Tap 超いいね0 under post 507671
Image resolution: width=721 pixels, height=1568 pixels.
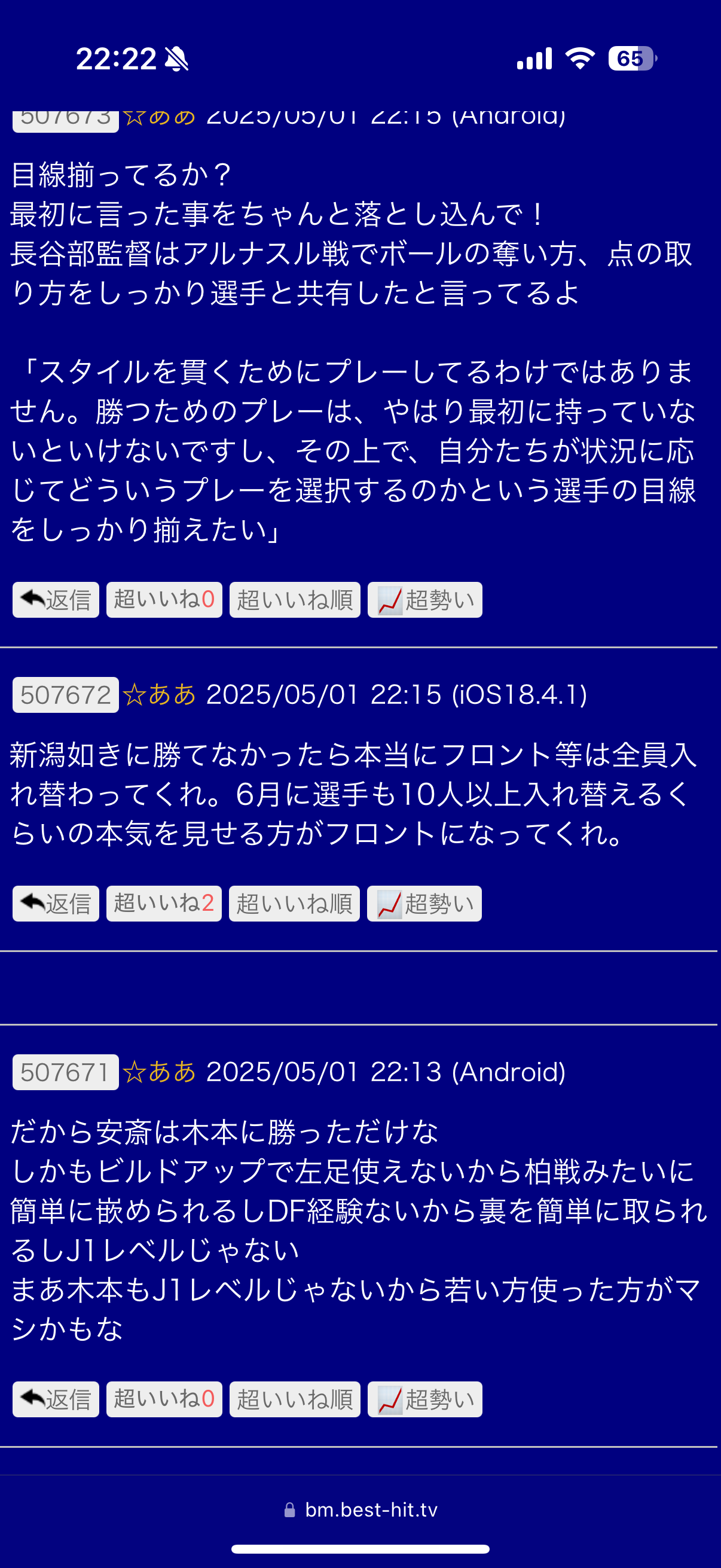point(164,1399)
